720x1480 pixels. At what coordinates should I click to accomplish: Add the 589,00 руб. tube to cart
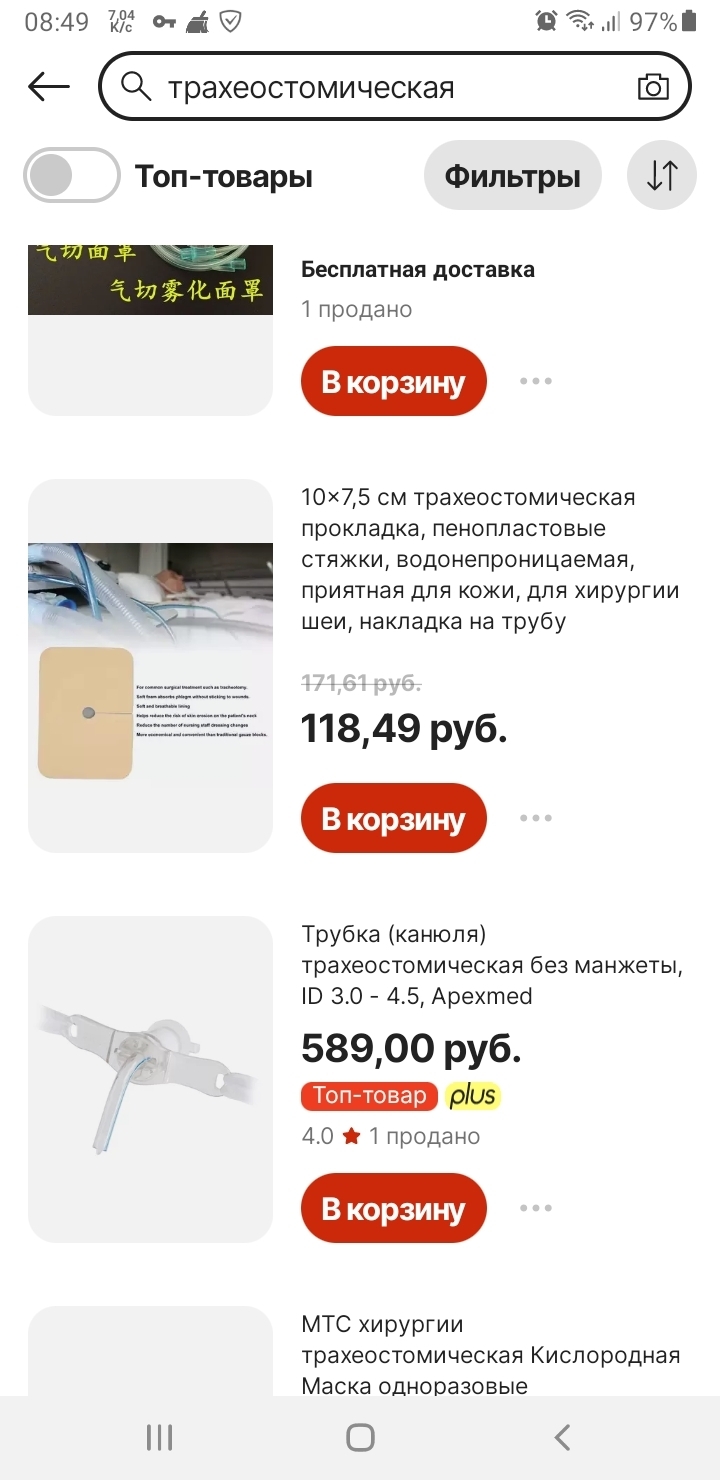(394, 1208)
